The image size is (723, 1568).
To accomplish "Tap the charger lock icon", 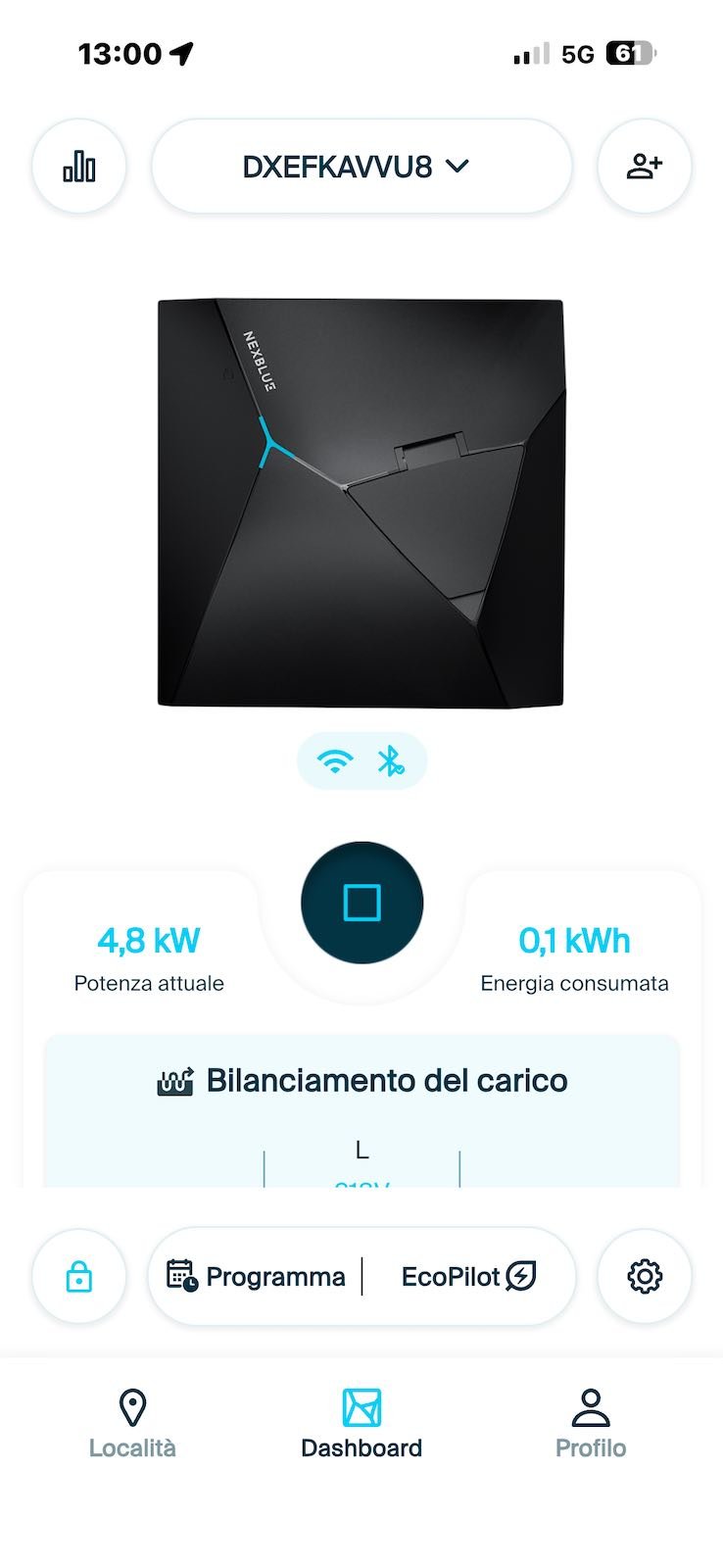I will [79, 1276].
